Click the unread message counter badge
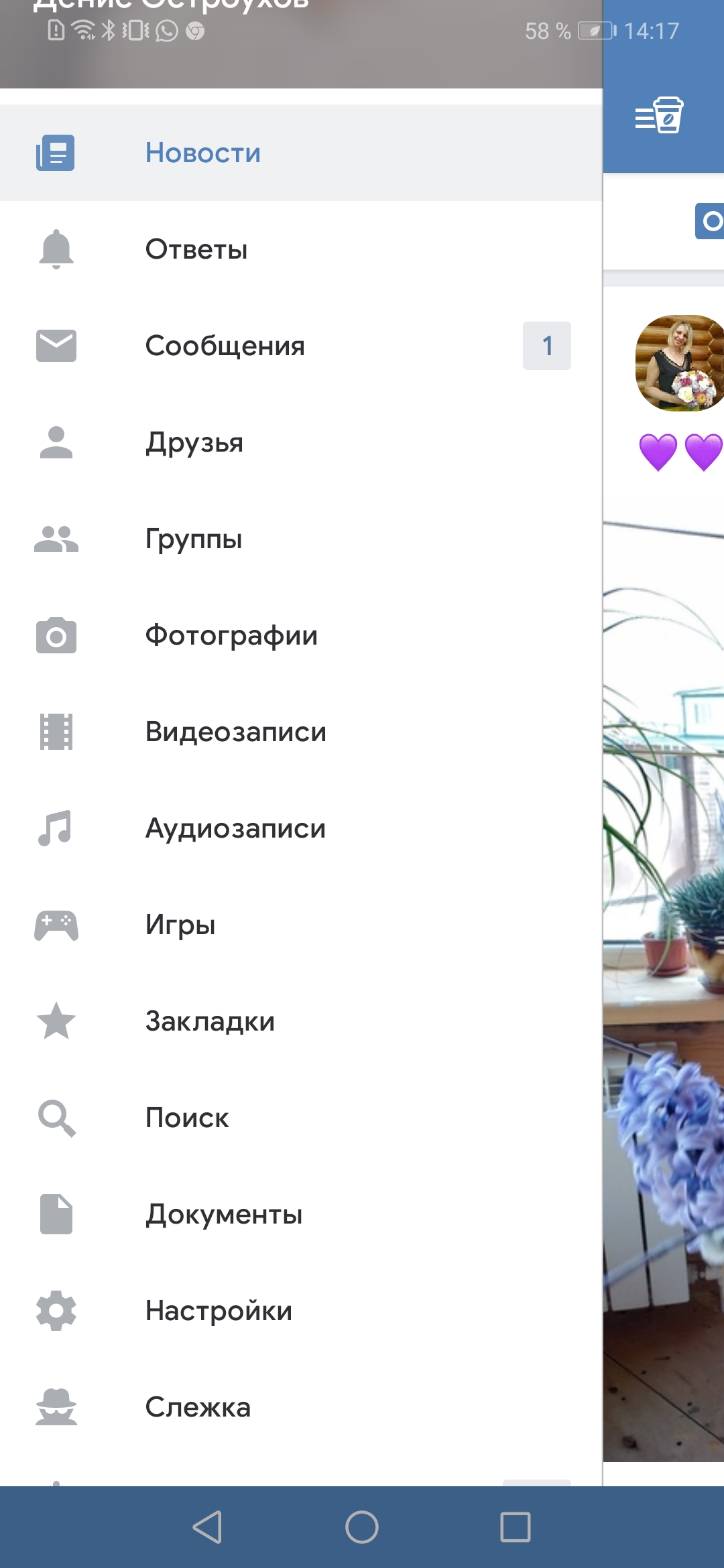724x1568 pixels. pos(548,346)
